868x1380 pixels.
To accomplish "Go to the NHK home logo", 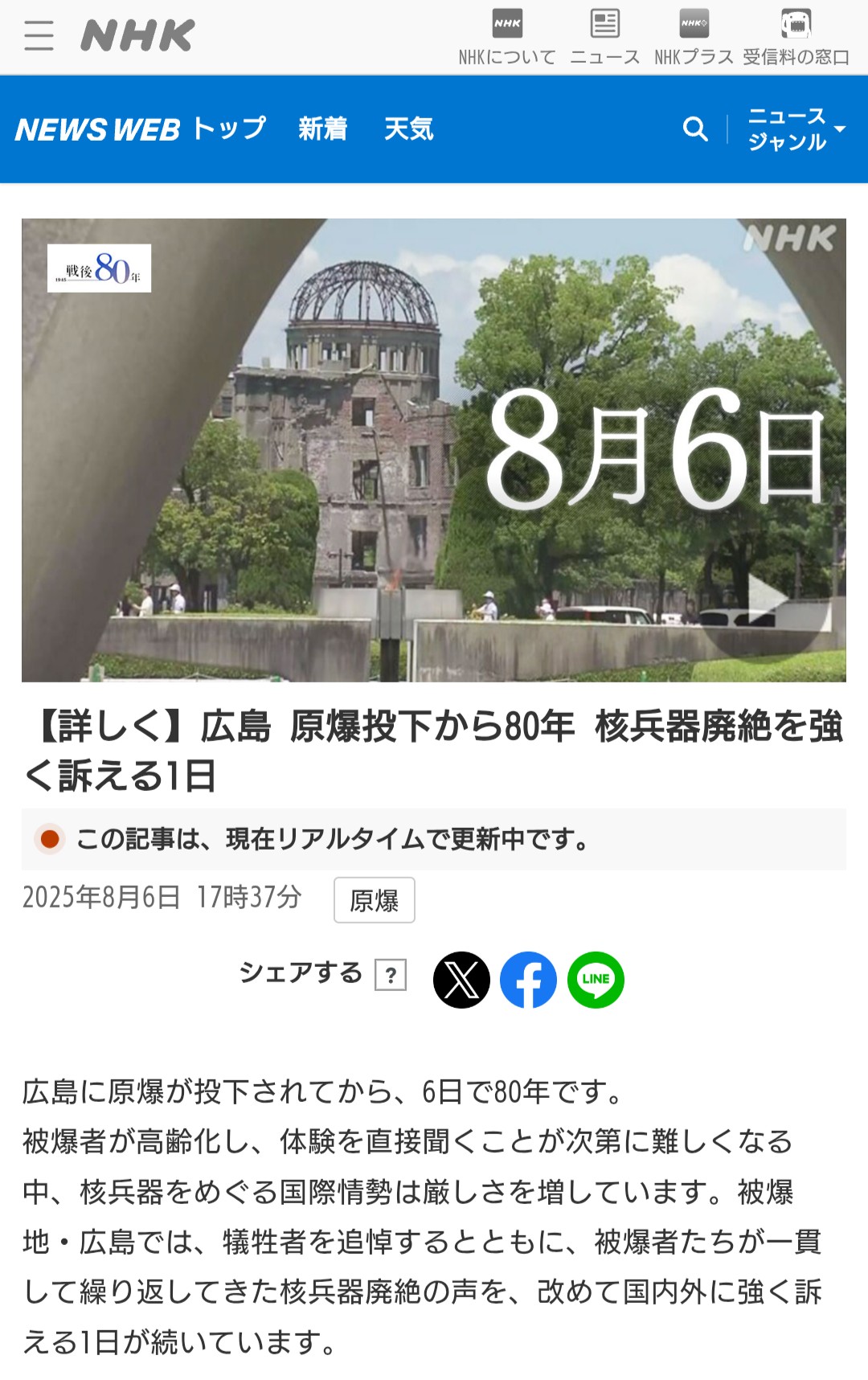I will (137, 36).
